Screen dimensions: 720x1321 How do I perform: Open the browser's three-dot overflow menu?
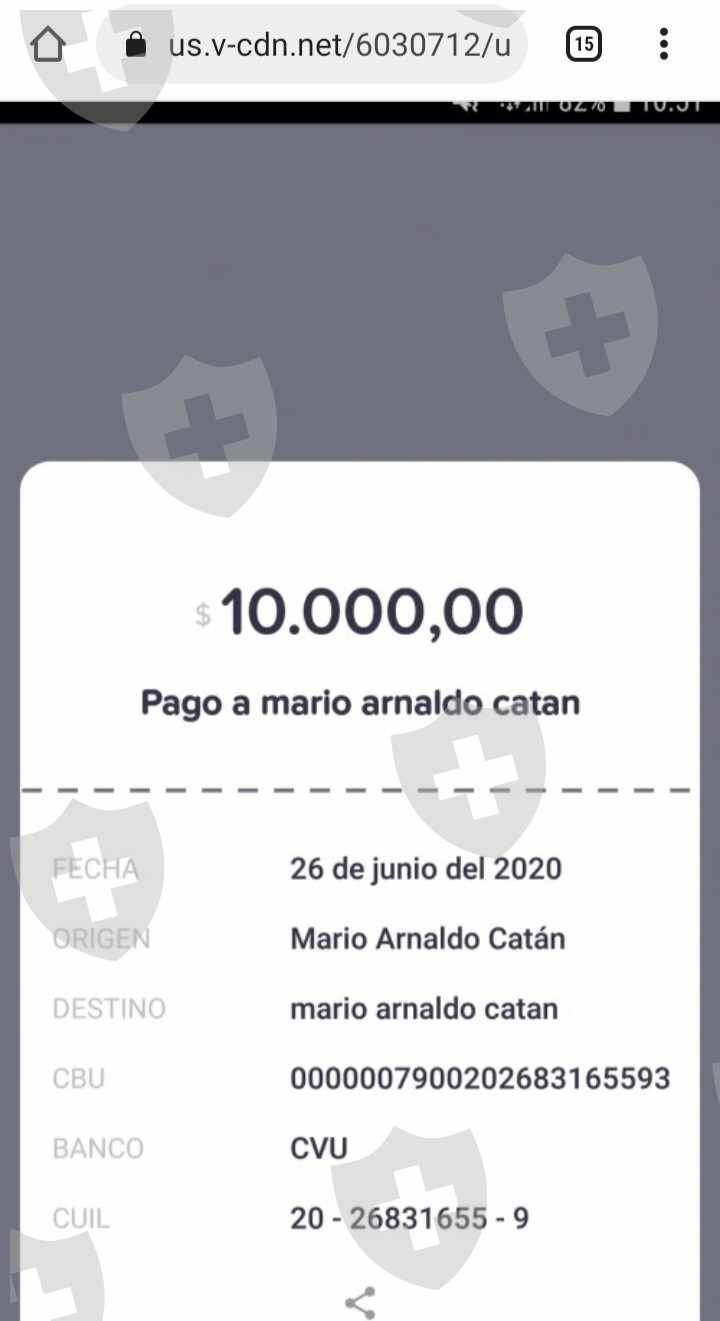[663, 44]
